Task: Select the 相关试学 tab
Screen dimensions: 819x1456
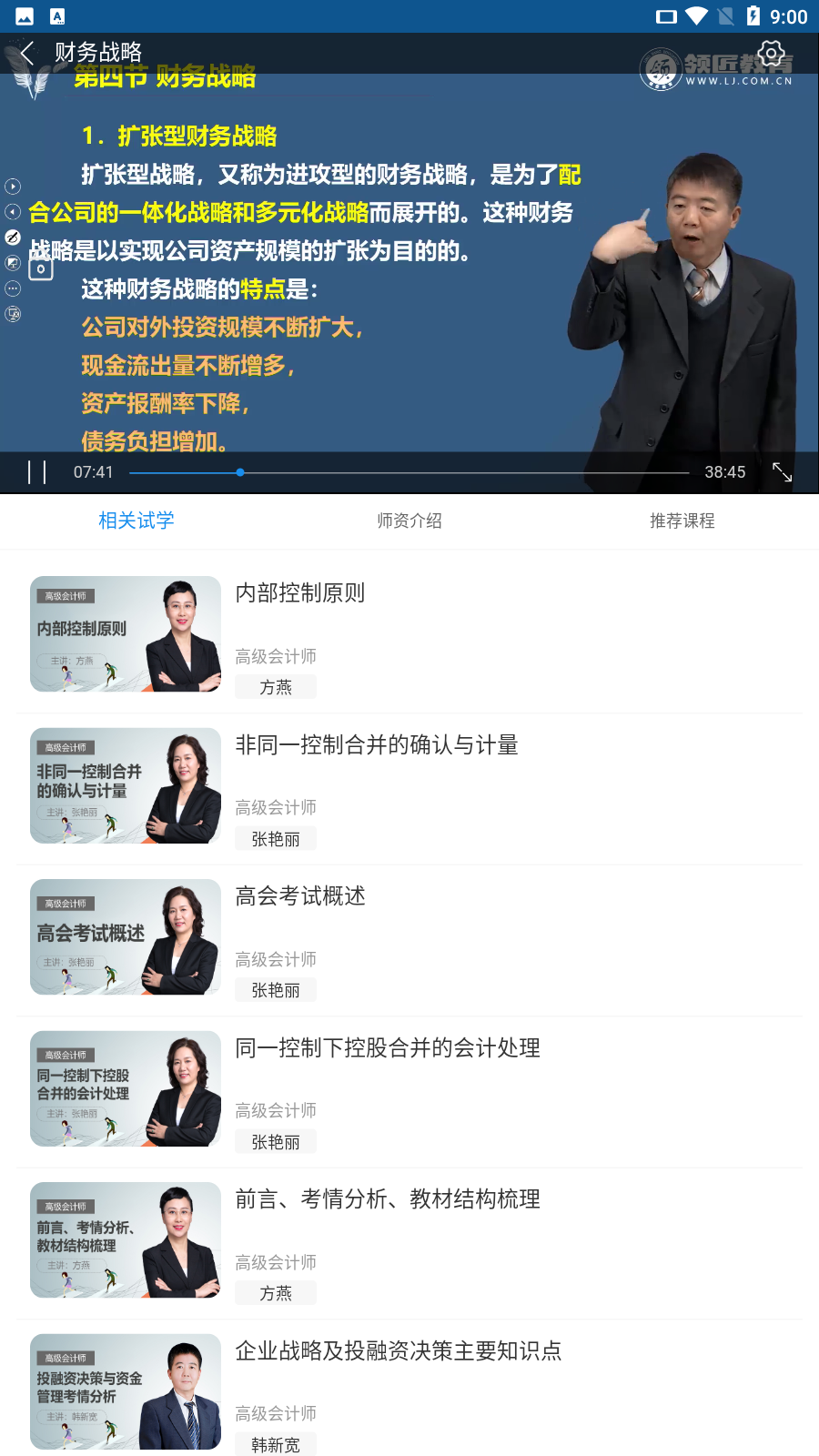Action: [x=136, y=521]
